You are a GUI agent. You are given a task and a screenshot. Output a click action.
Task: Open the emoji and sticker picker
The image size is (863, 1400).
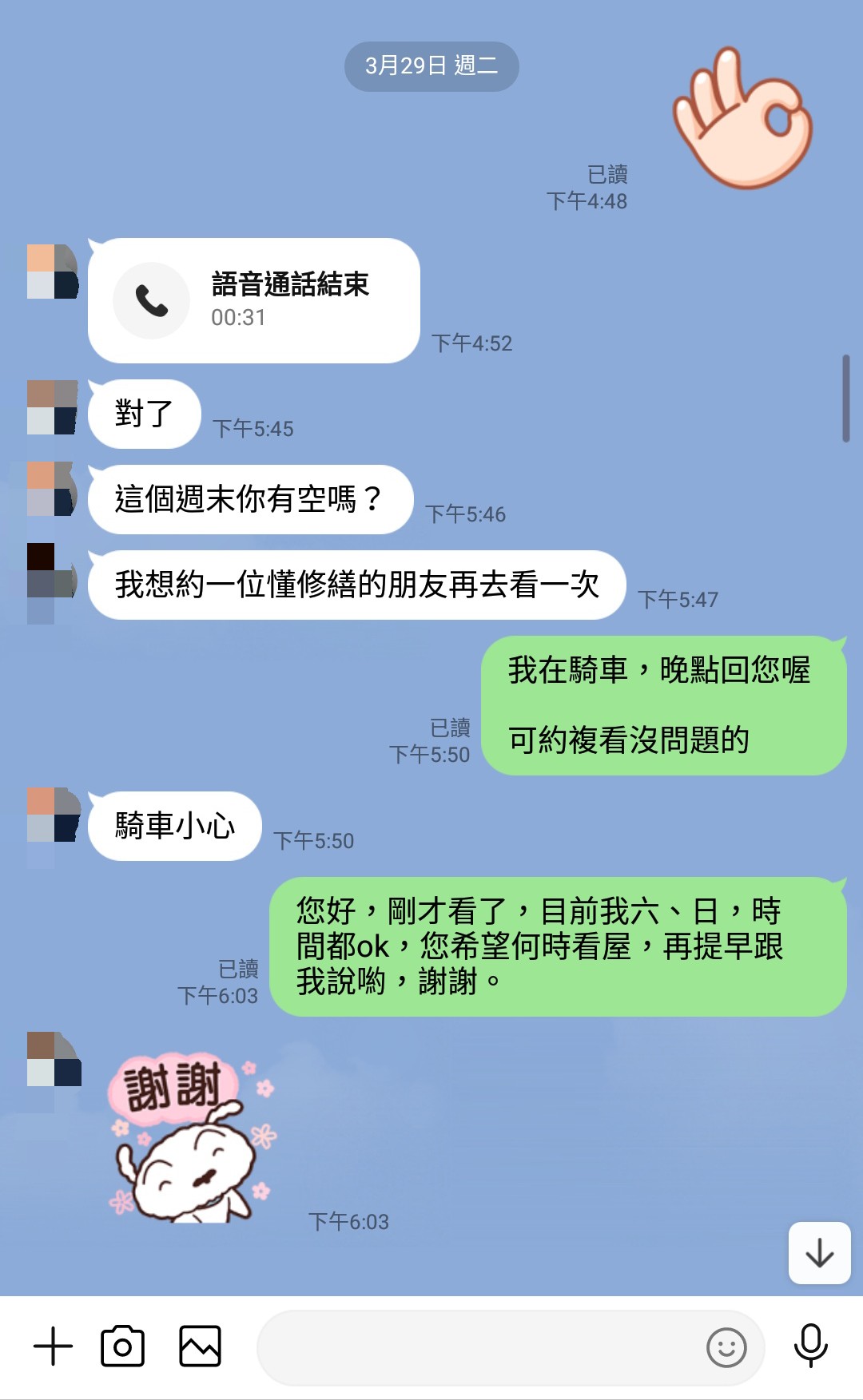click(726, 1348)
